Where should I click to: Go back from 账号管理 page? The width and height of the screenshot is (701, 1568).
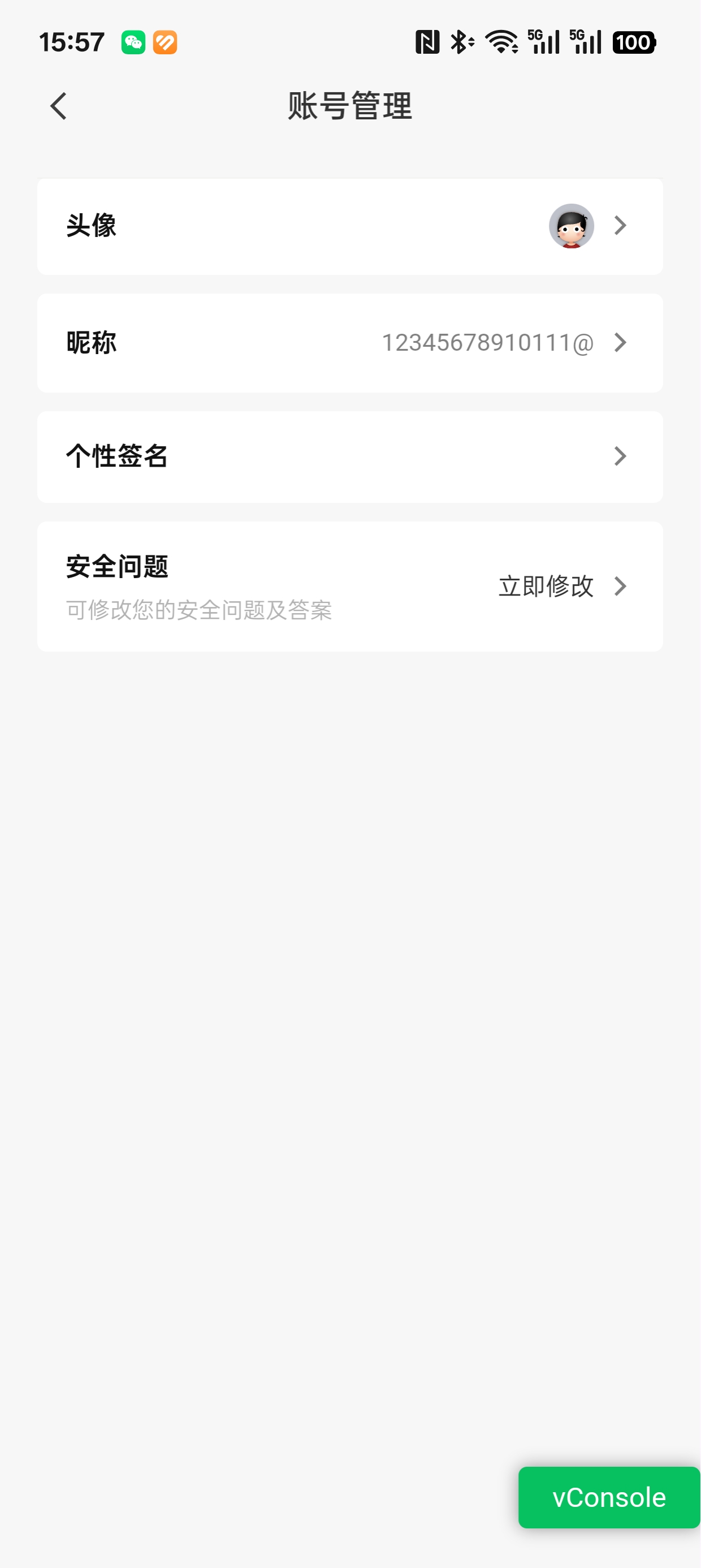pos(58,106)
